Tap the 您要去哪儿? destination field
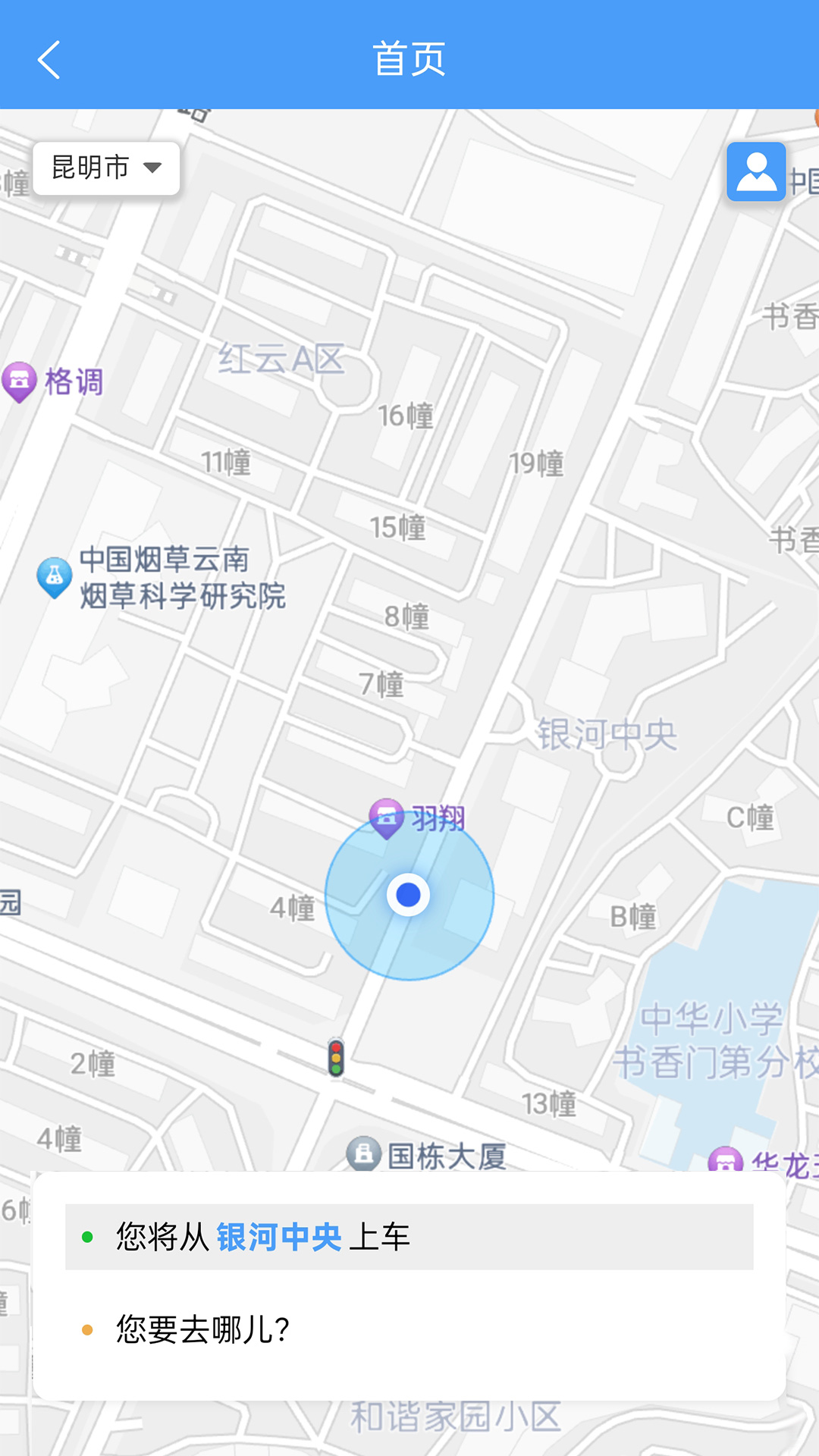Image resolution: width=819 pixels, height=1456 pixels. [409, 1329]
